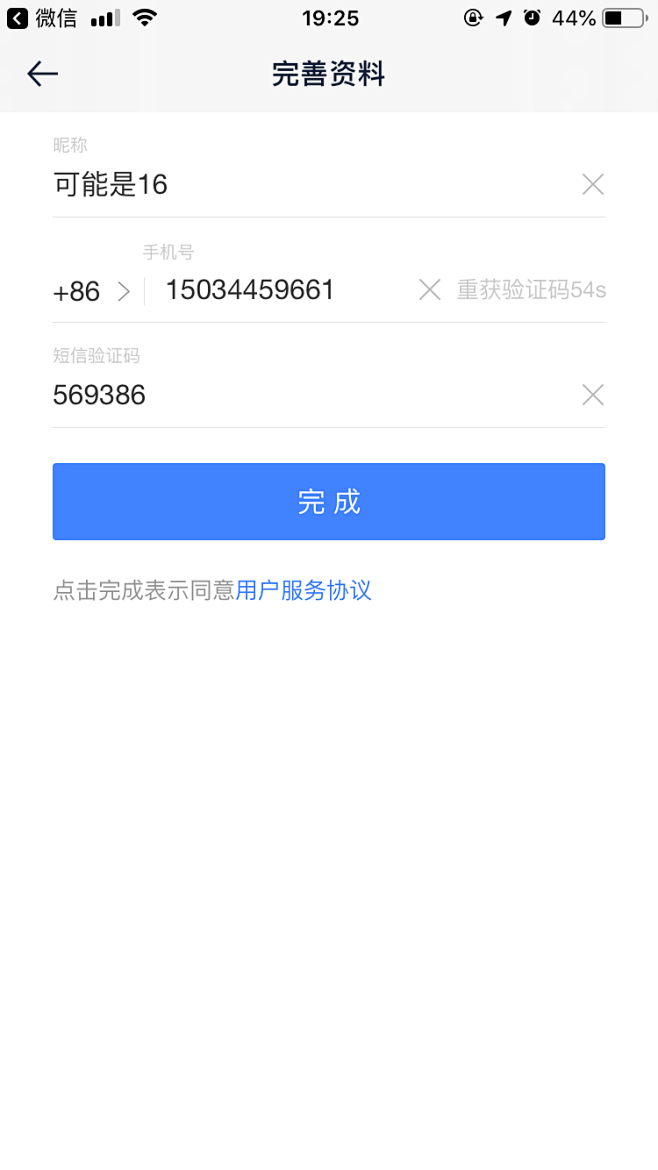This screenshot has height=1170, width=658.
Task: Clear the phone number field
Action: pos(429,290)
